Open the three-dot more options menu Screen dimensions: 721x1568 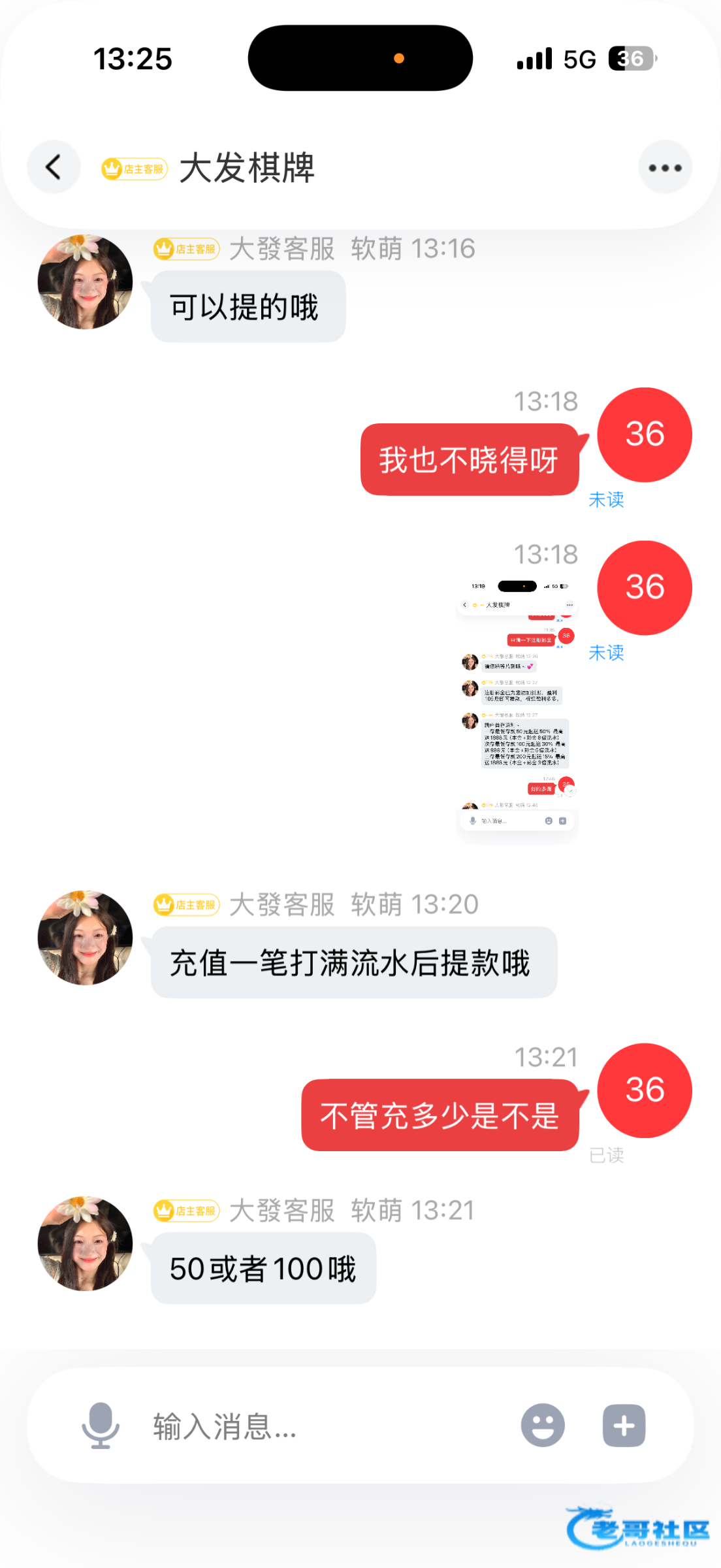(x=665, y=167)
